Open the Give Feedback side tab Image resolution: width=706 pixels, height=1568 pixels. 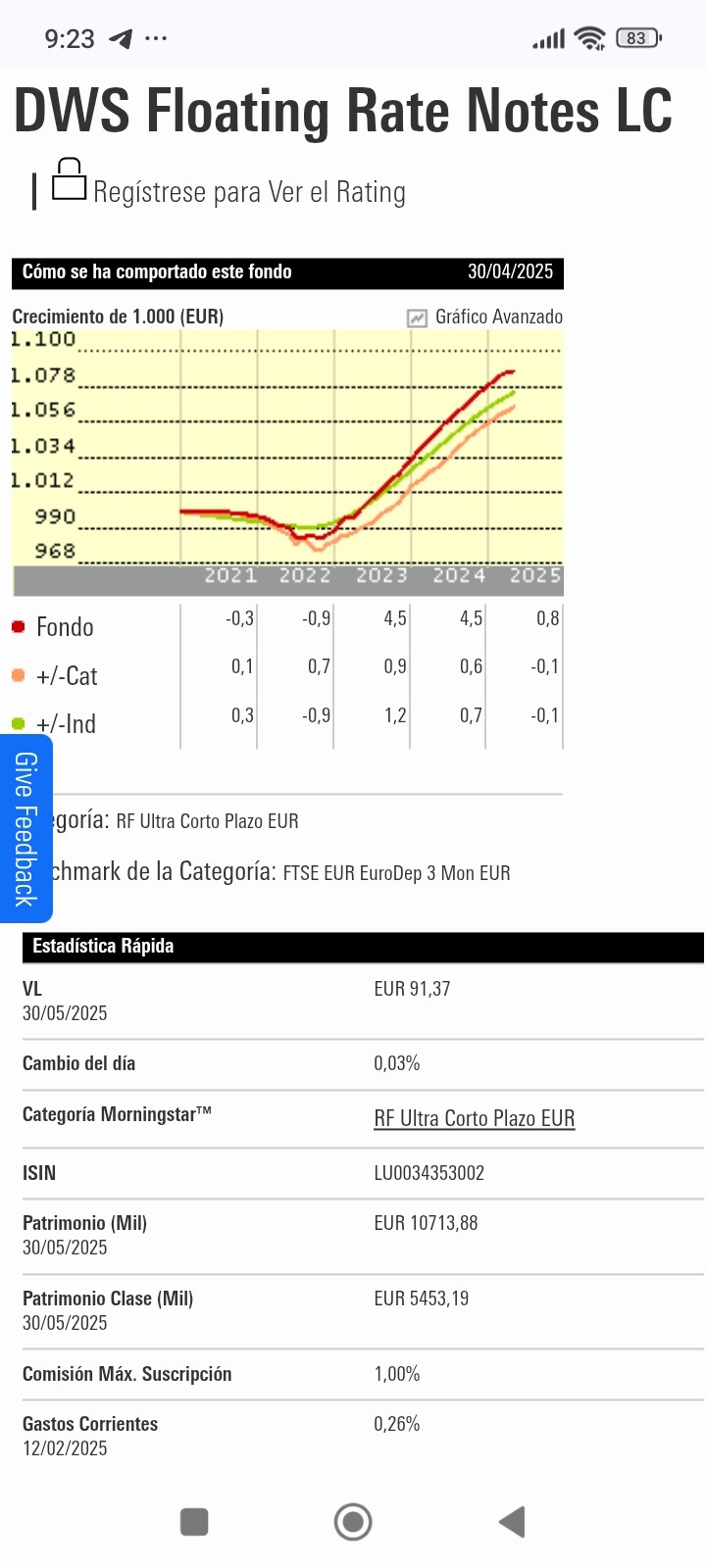25,829
